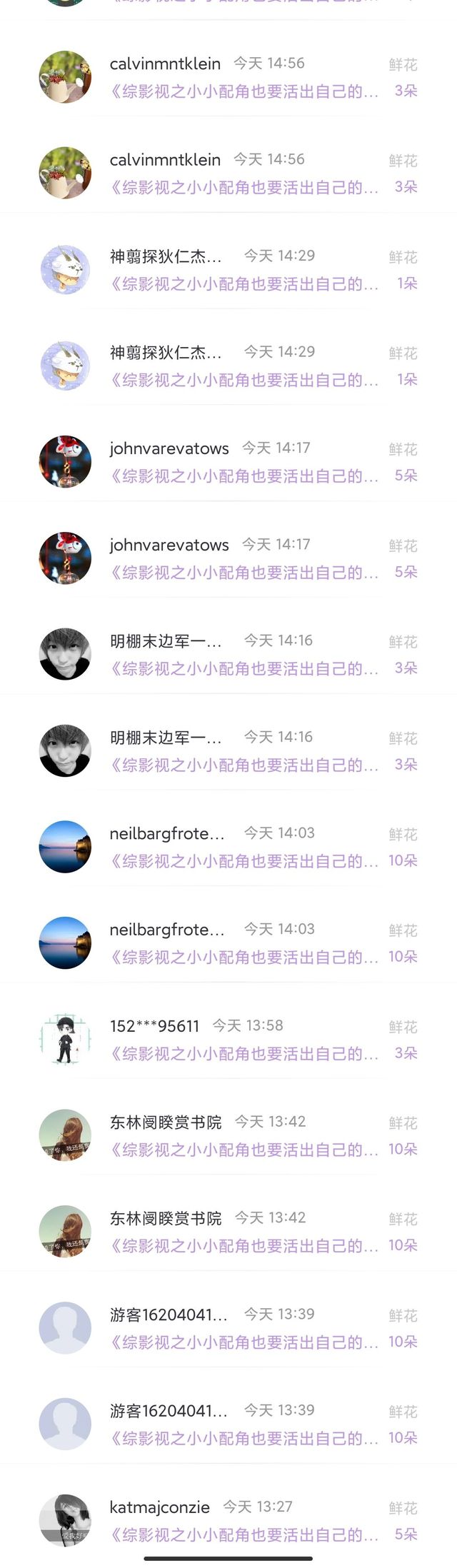Open the novel title link in katmajconzie's entry
This screenshot has height=1568, width=457.
tap(243, 1535)
